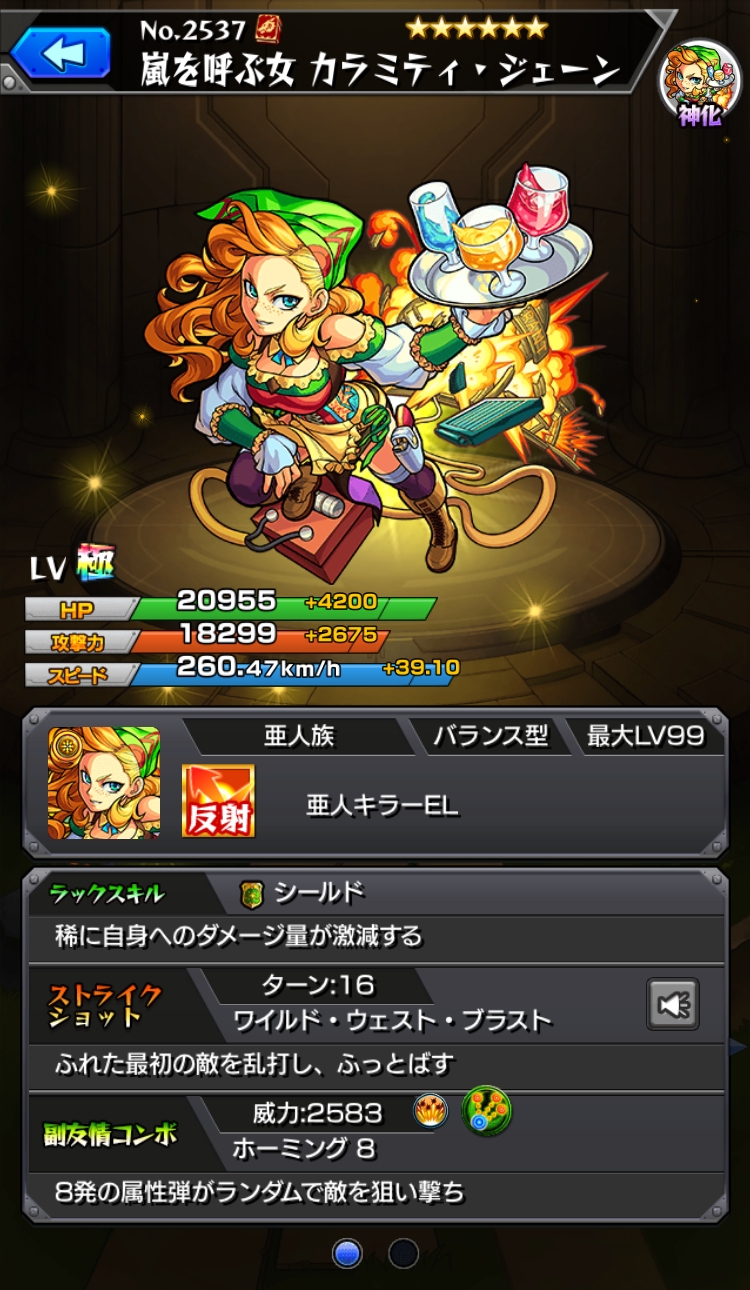
Task: Switch to the second page indicator dot
Action: 403,1253
